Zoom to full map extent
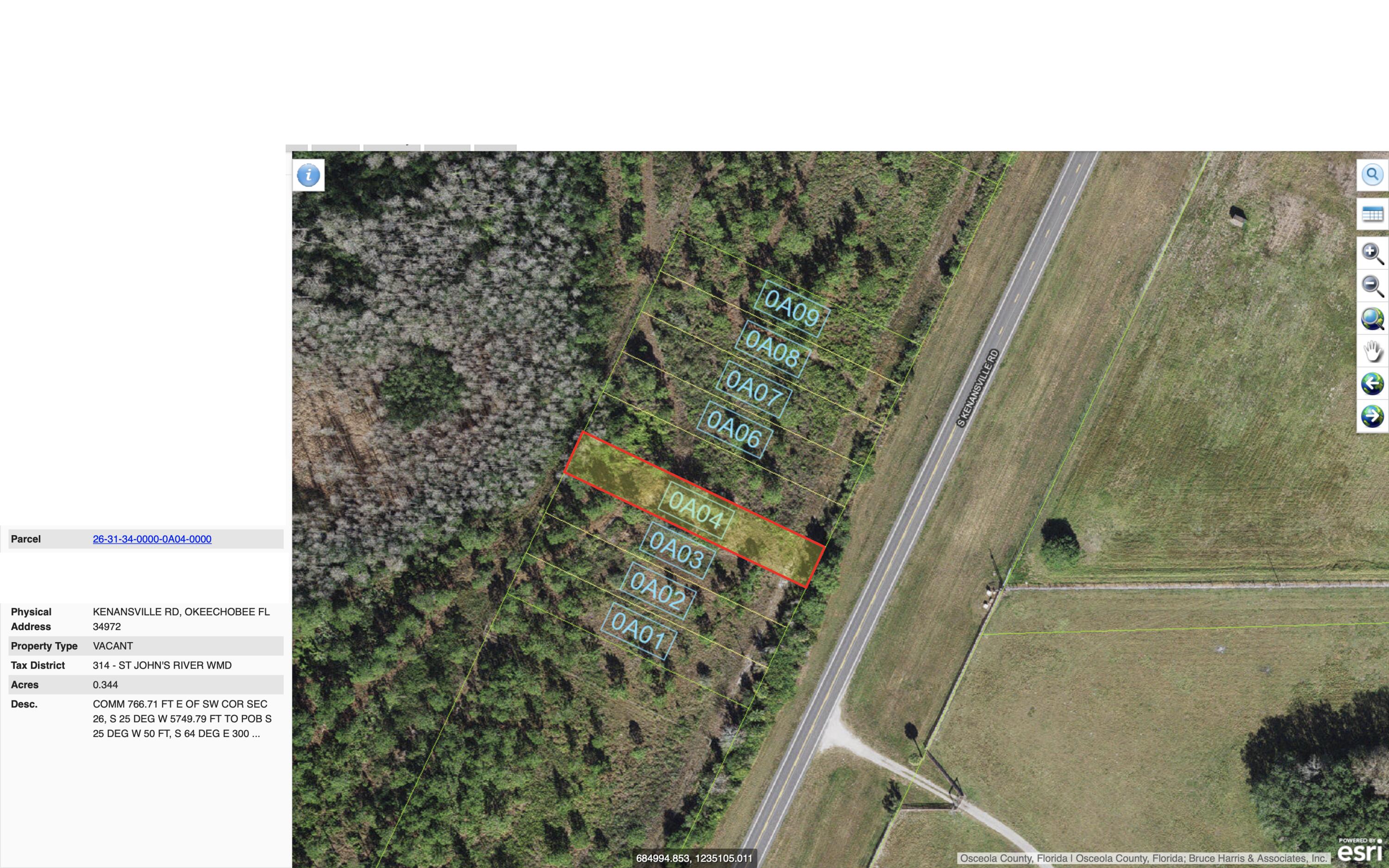The height and width of the screenshot is (868, 1389). pos(1372,318)
